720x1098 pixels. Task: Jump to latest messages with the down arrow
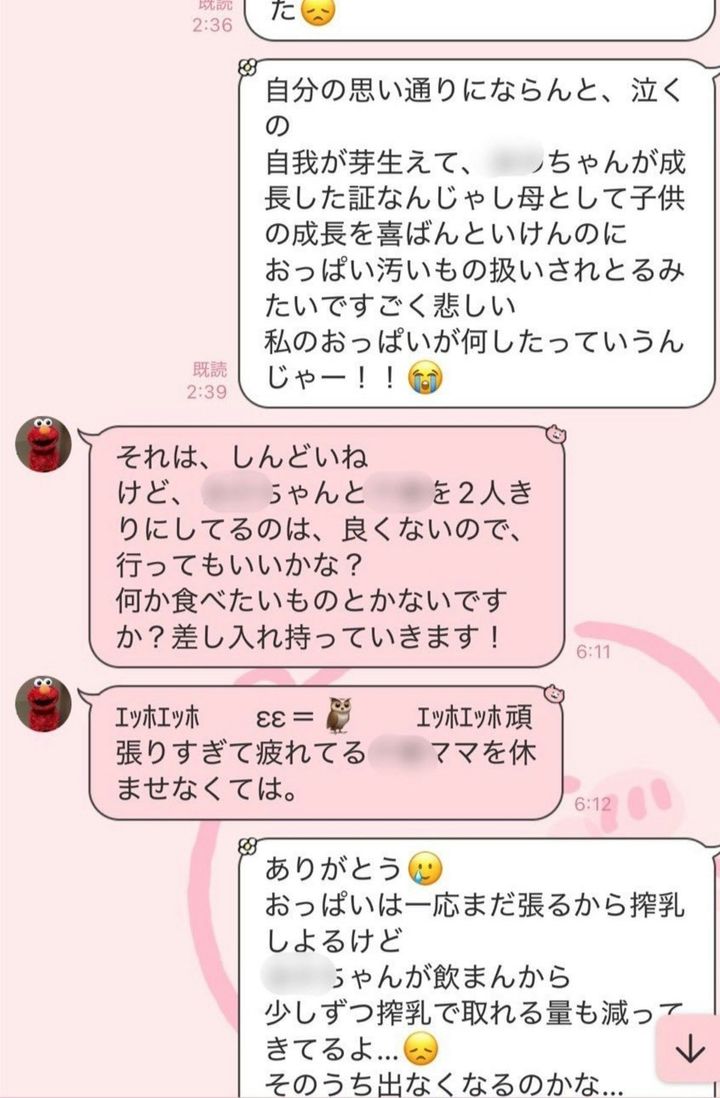click(x=689, y=1051)
